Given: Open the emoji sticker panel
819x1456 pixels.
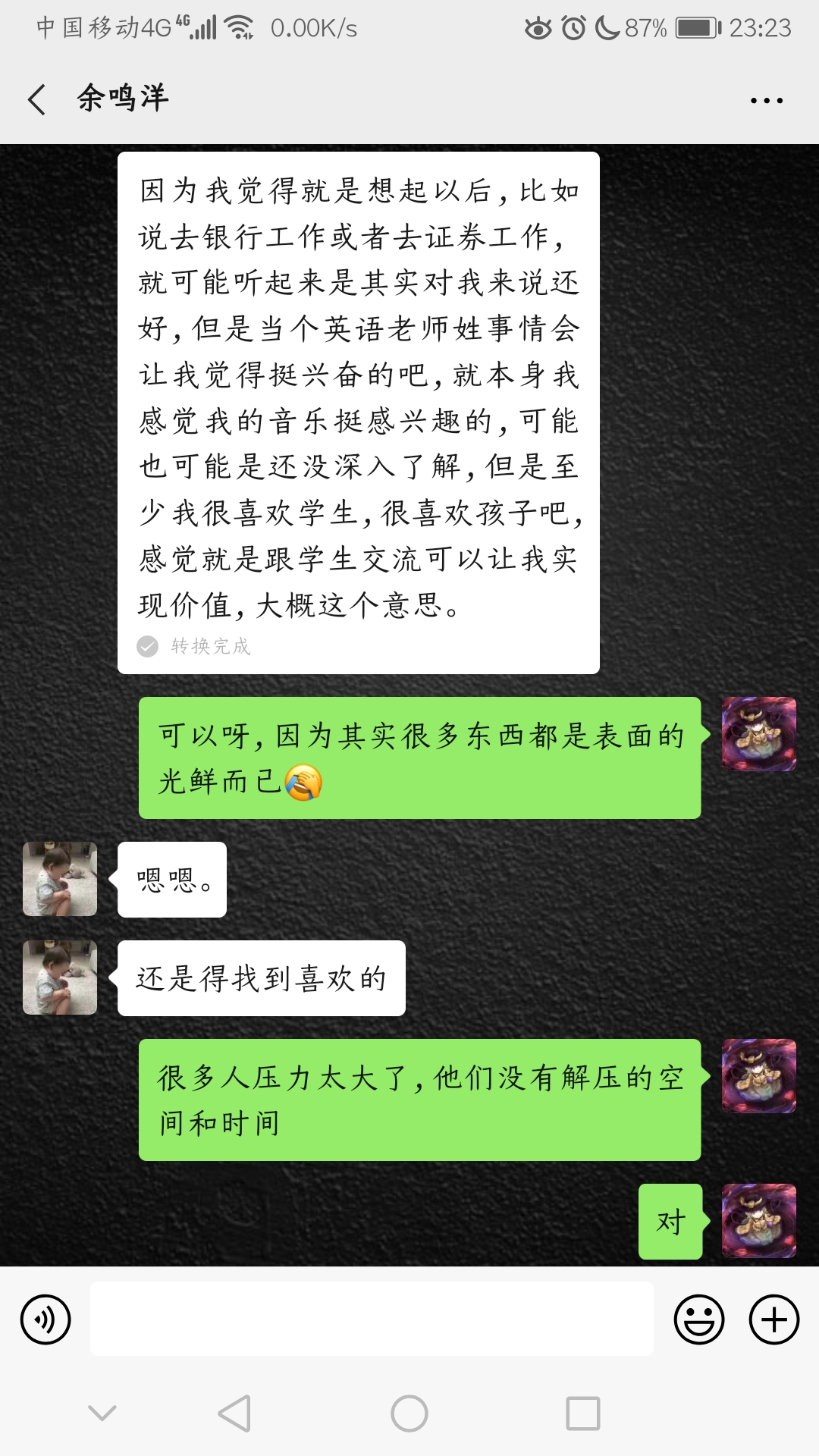Looking at the screenshot, I should pyautogui.click(x=698, y=1319).
